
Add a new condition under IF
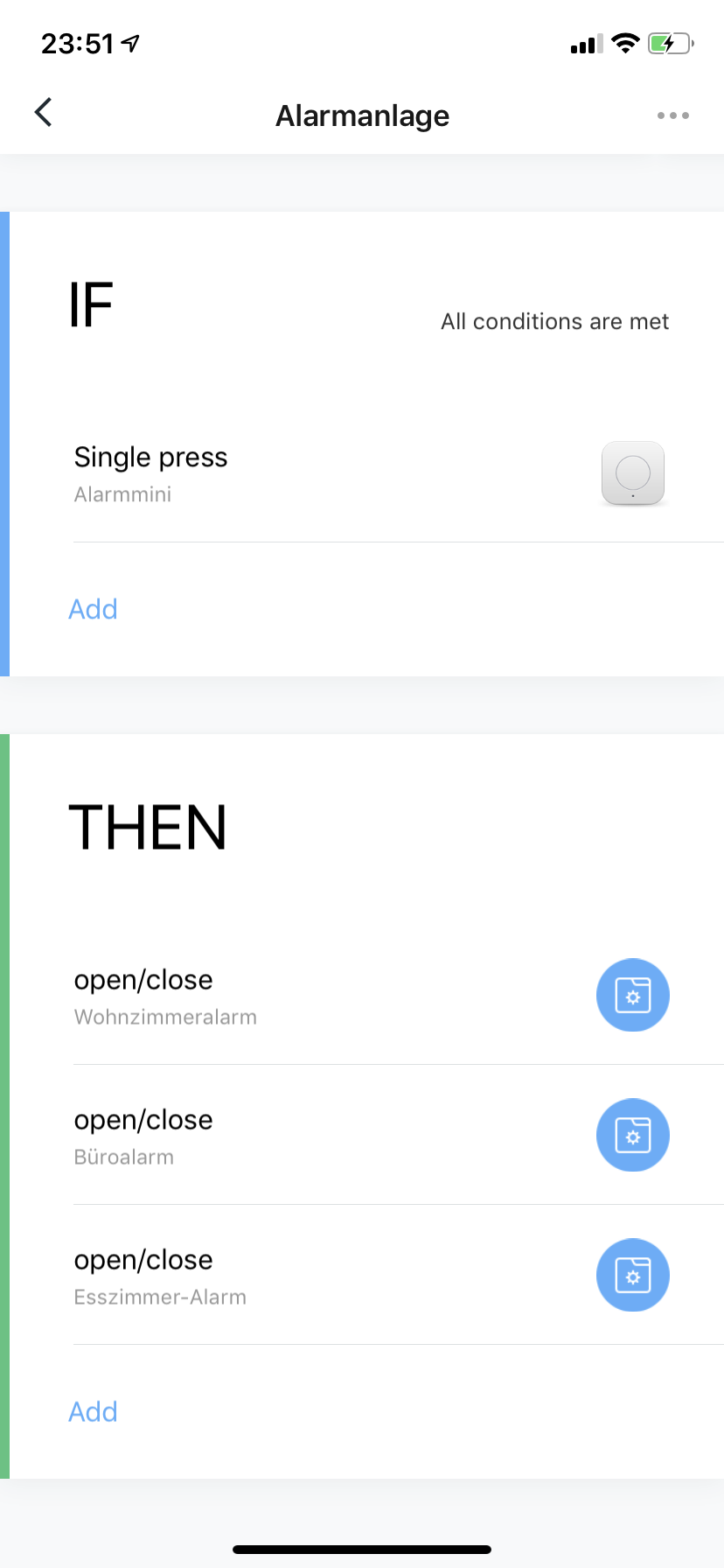(93, 609)
